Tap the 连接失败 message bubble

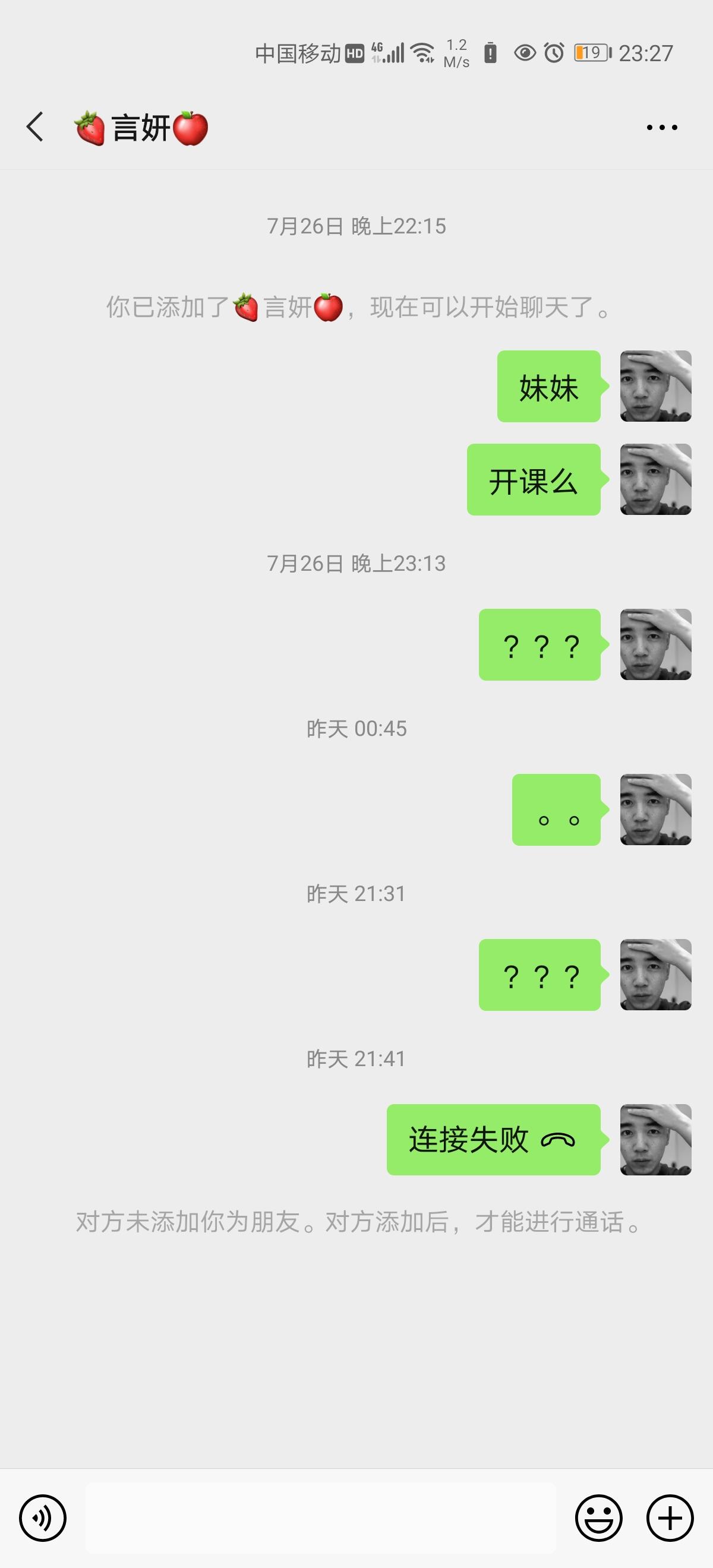[x=494, y=1140]
